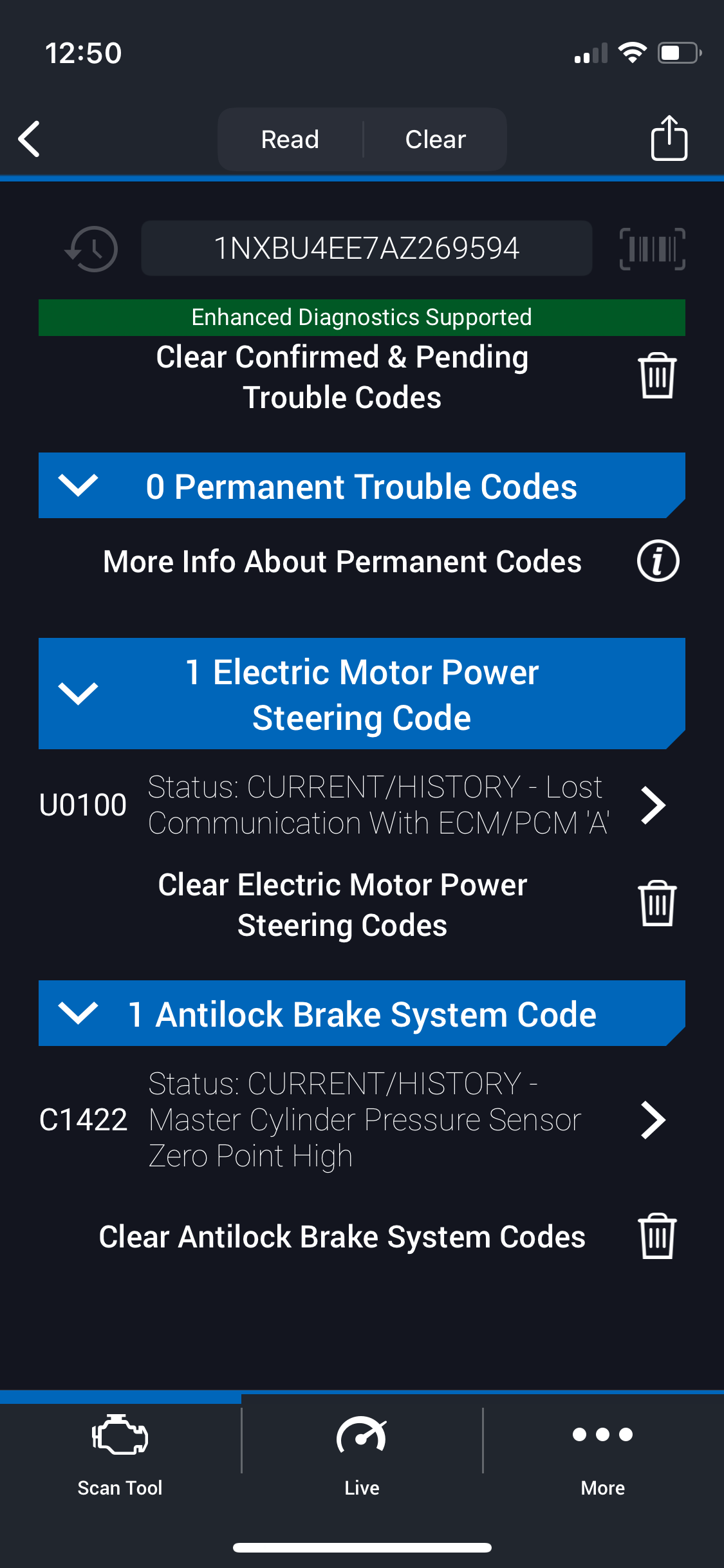Select the Clear segment
Viewport: 724px width, 1568px height.
click(x=435, y=139)
